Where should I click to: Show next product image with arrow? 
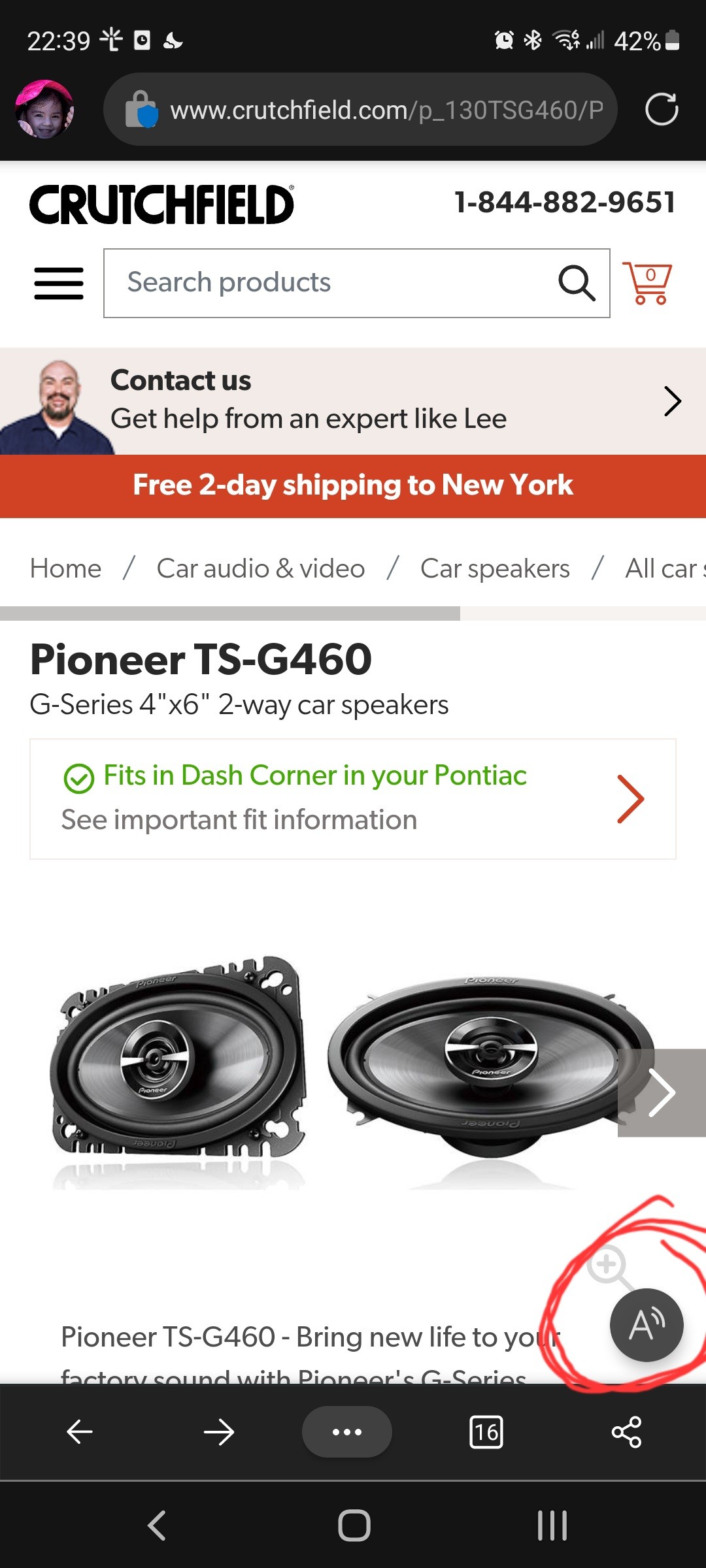[x=661, y=1092]
